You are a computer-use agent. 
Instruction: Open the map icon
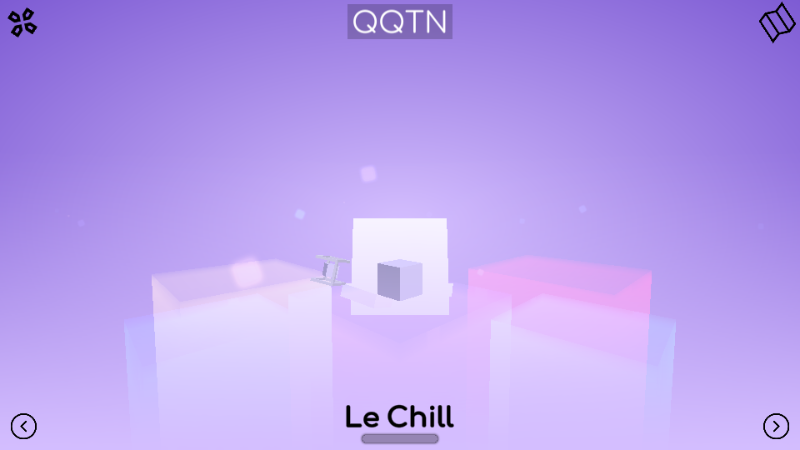775,23
